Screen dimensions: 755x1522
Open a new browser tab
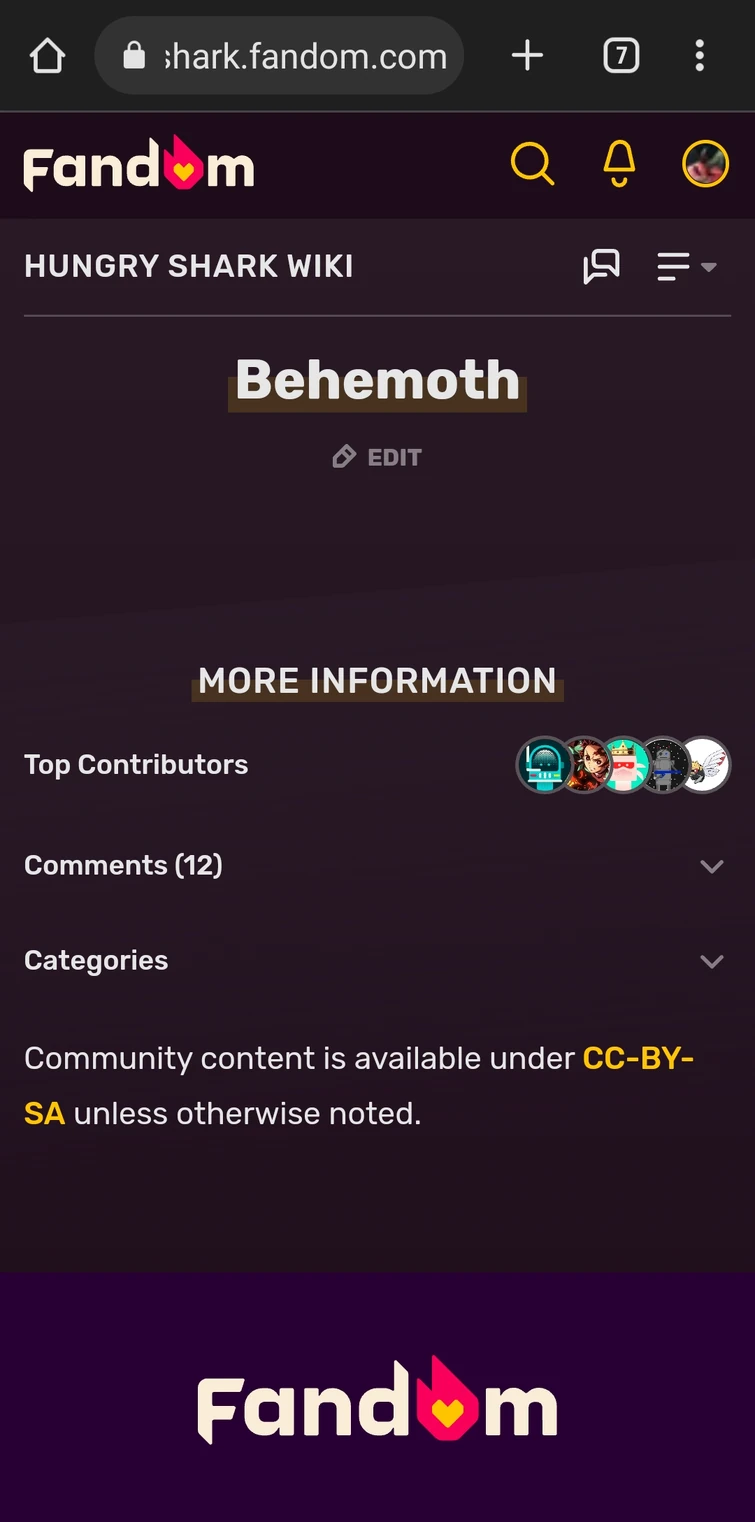(527, 56)
